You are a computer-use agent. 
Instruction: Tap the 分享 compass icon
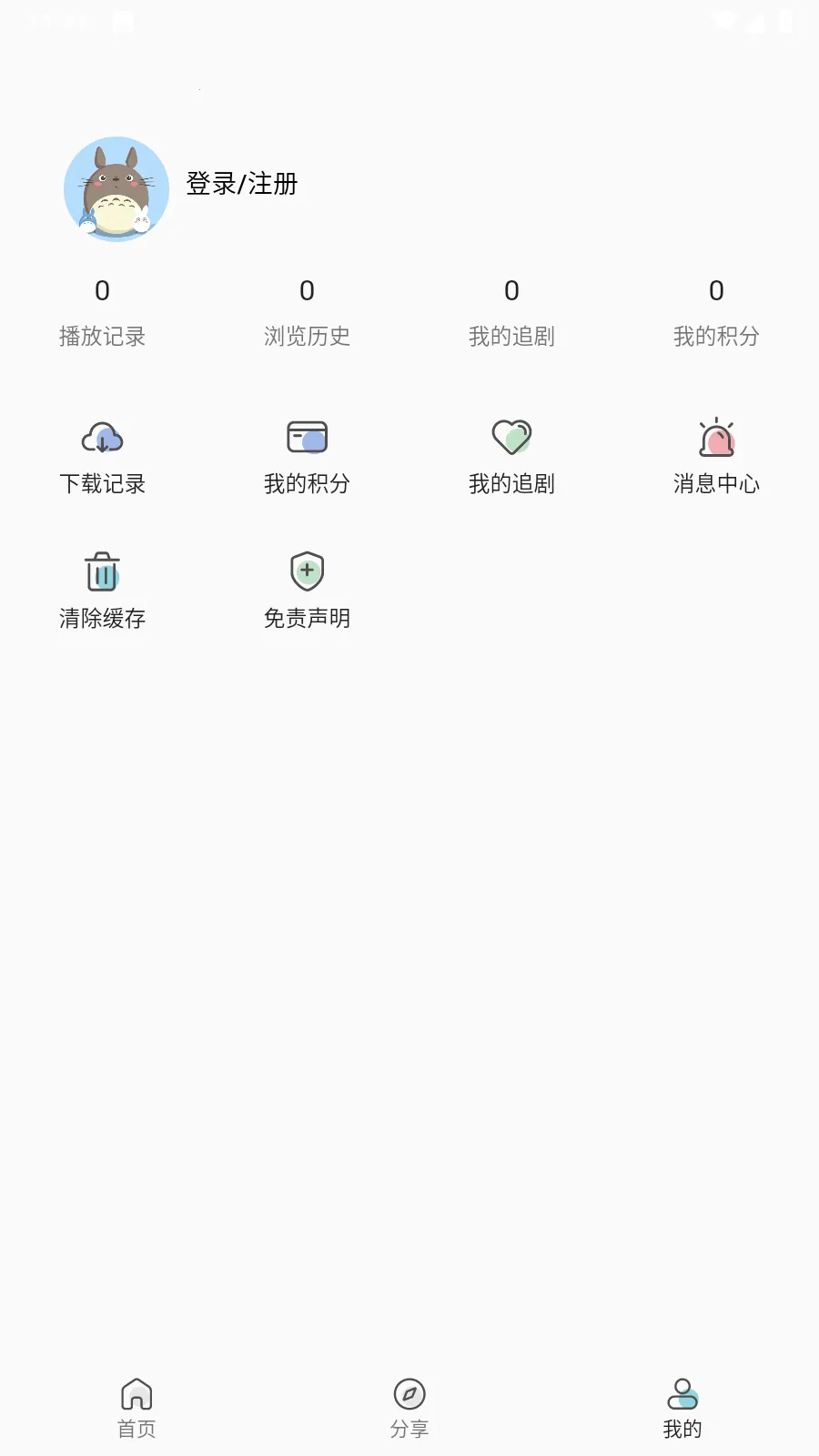[x=409, y=1394]
